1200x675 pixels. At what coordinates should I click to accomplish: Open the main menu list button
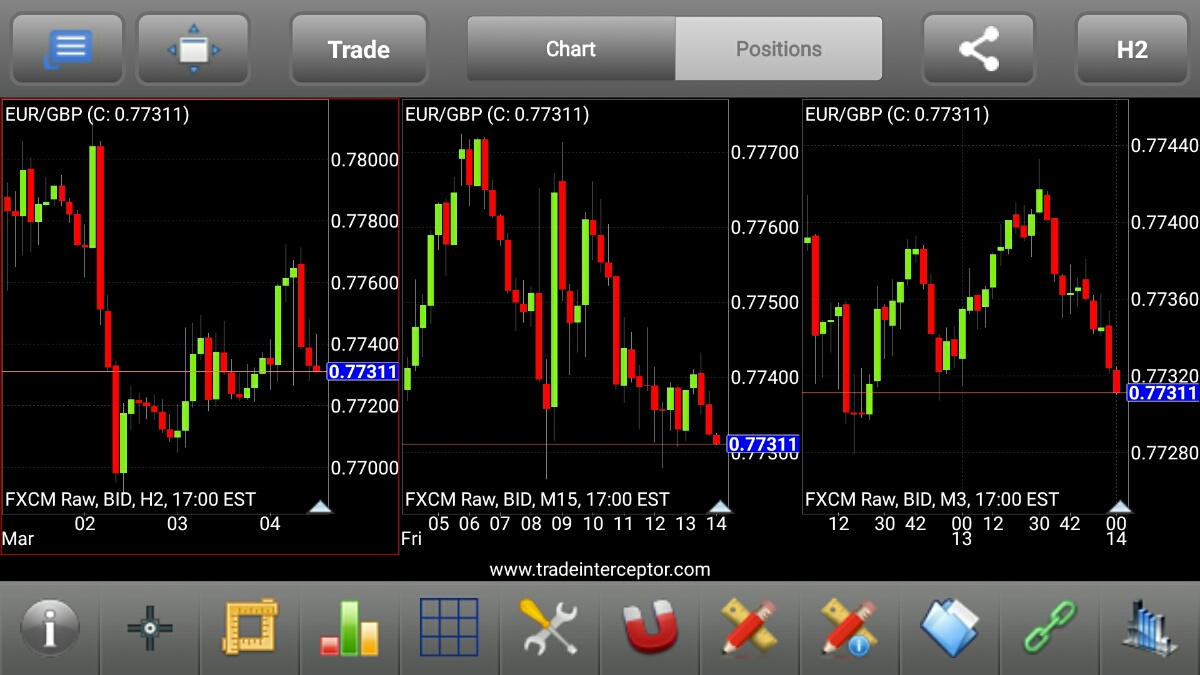click(67, 48)
